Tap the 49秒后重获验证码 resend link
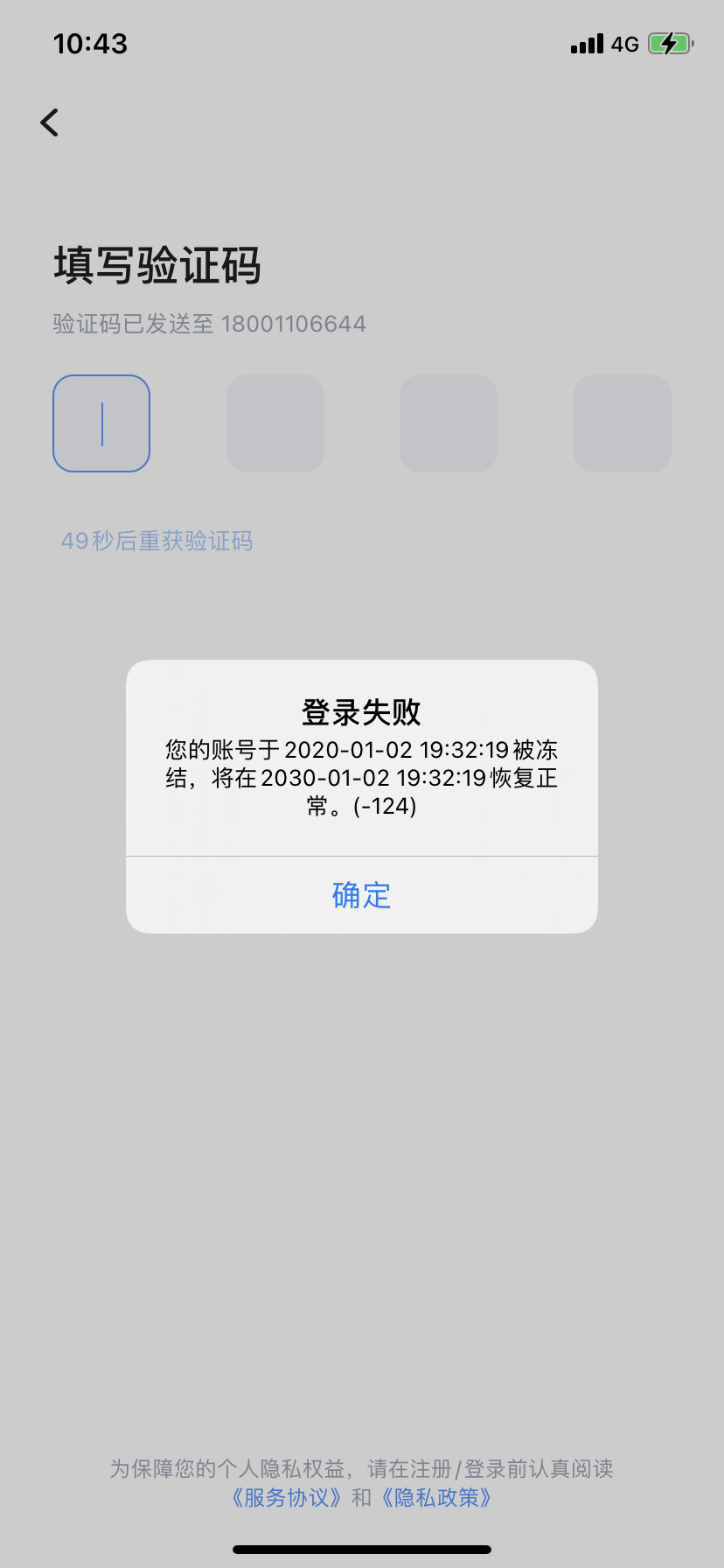724x1568 pixels. (157, 541)
